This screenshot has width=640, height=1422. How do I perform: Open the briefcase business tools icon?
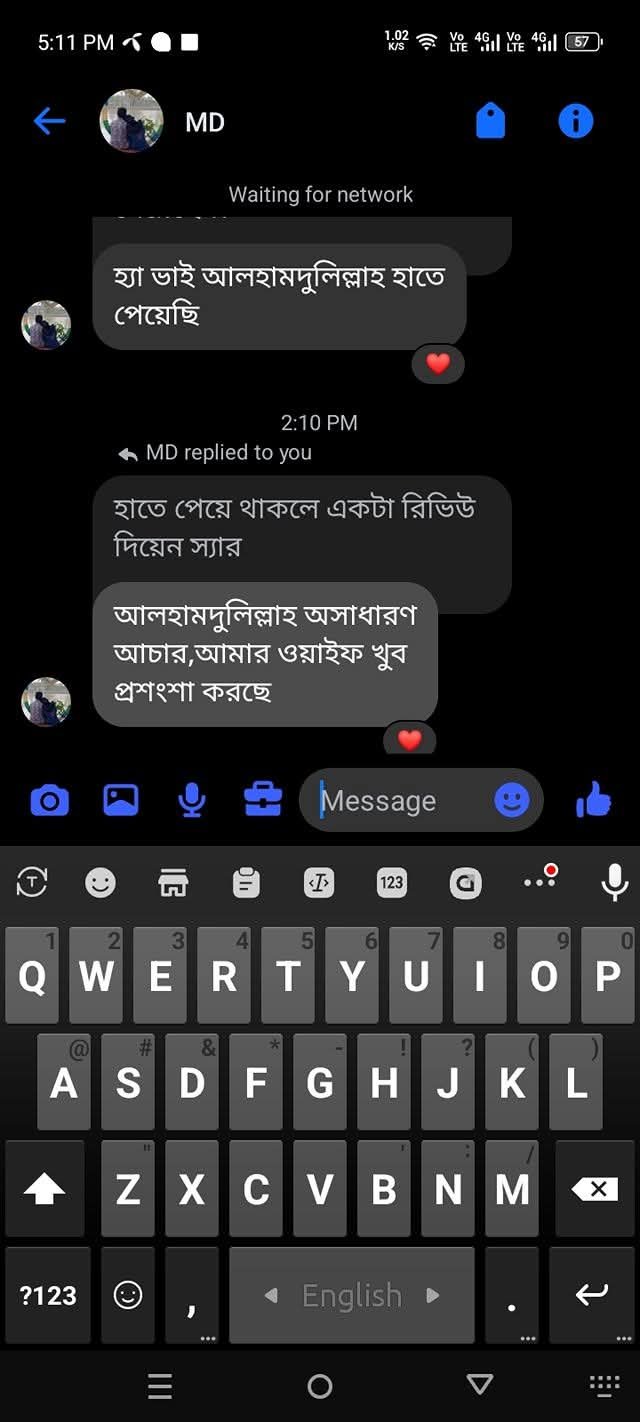[x=262, y=800]
